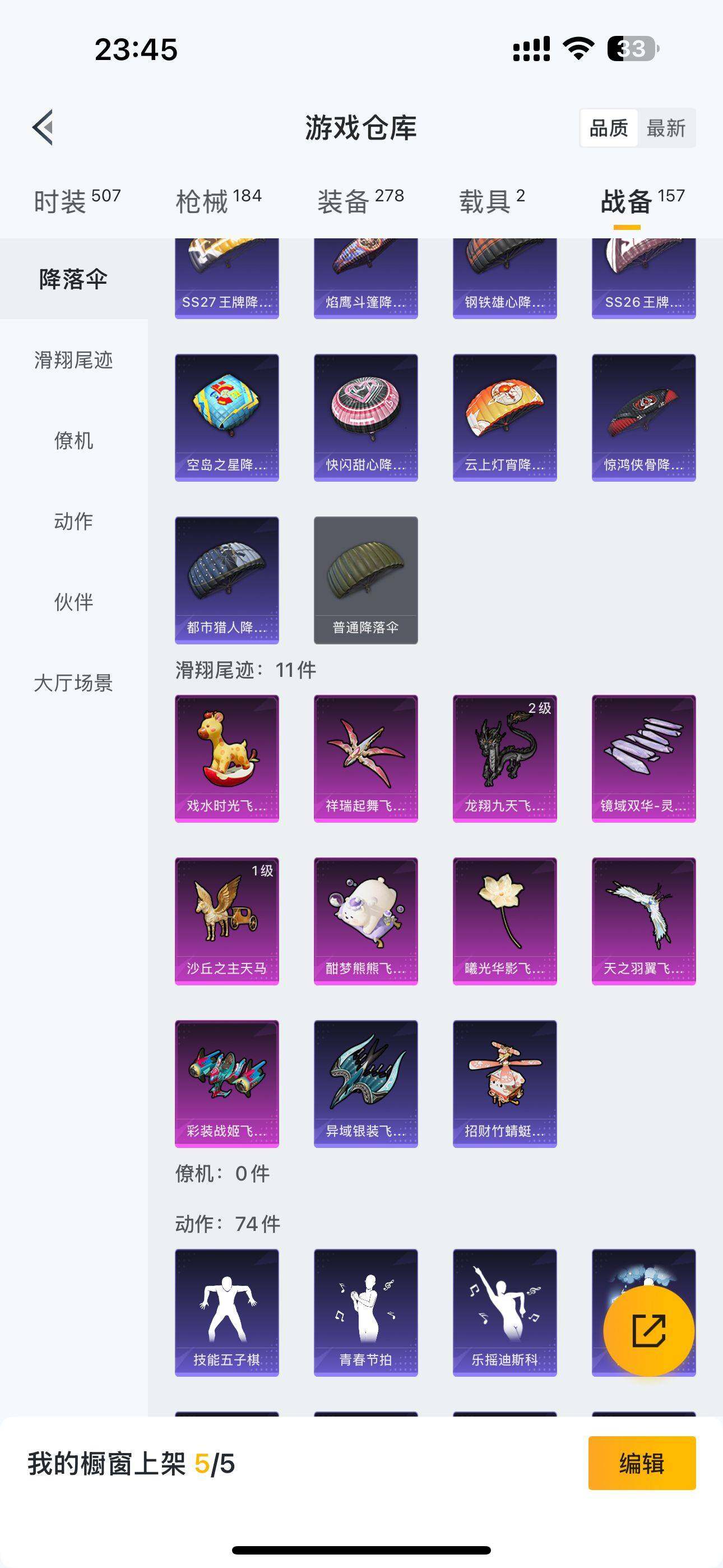Select 动作 in the side menu
The width and height of the screenshot is (723, 1568).
pyautogui.click(x=73, y=521)
